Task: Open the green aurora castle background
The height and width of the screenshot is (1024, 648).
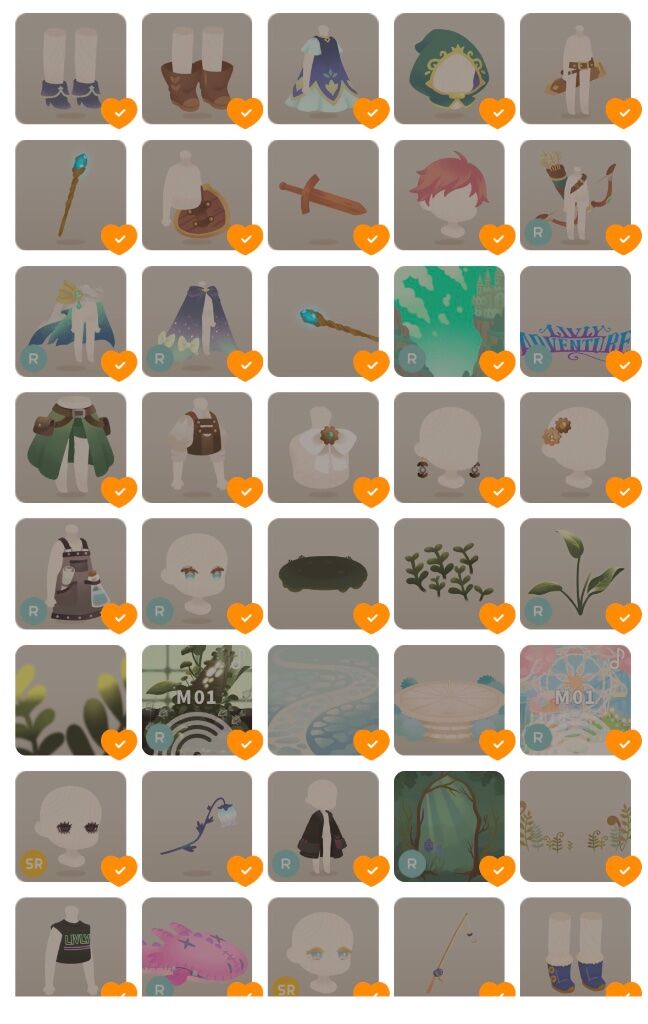Action: [448, 320]
